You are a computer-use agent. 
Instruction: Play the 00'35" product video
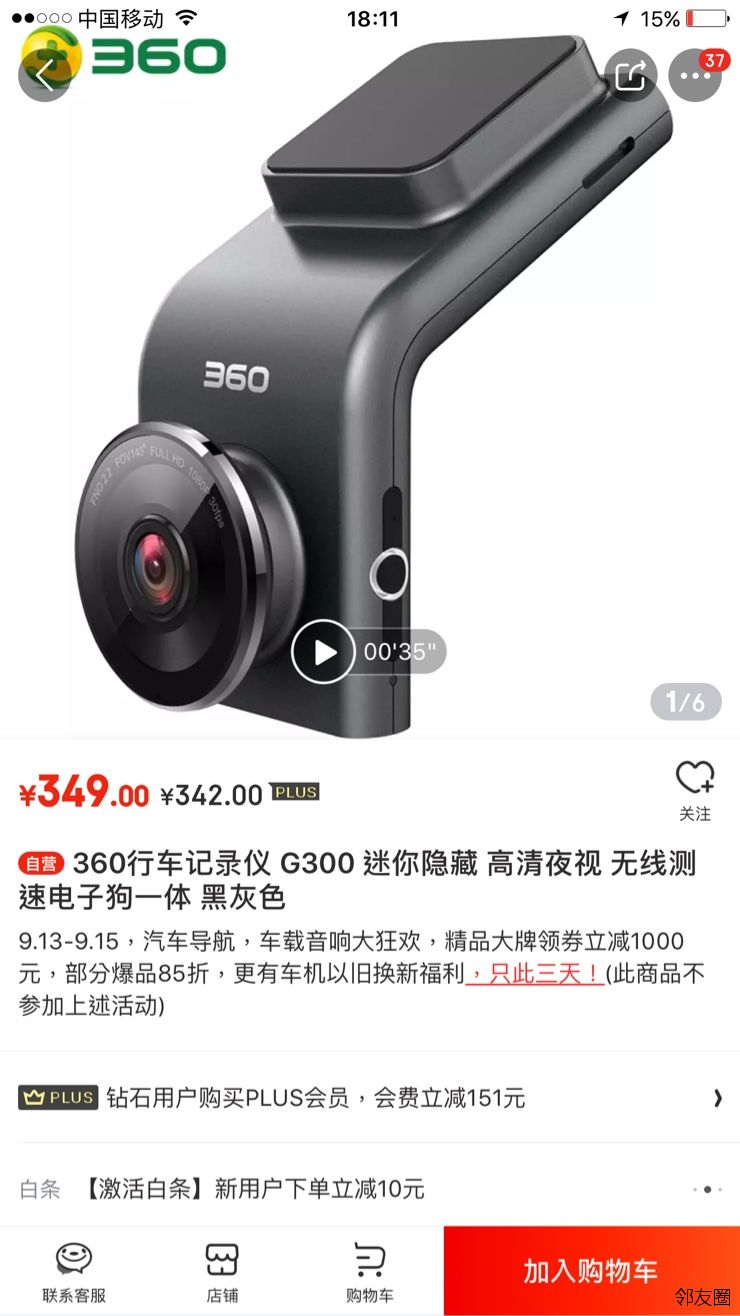[x=323, y=652]
